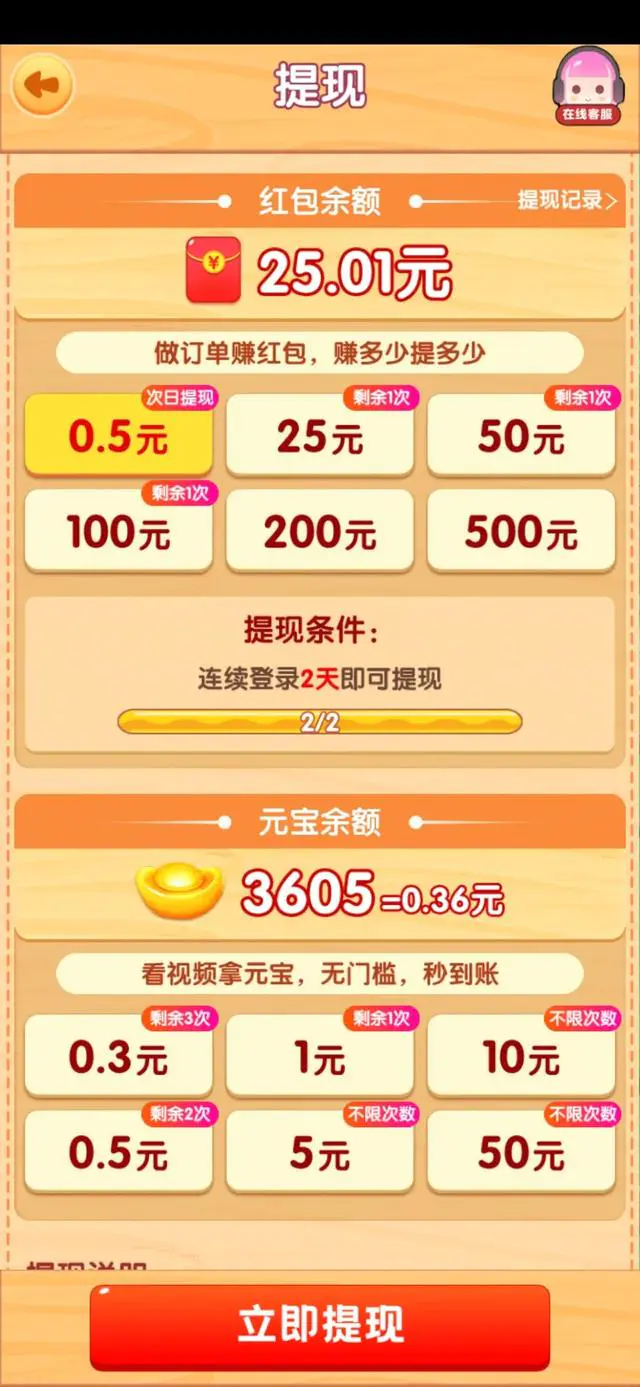This screenshot has height=1387, width=640.
Task: Tap 立即提现 to withdraw now
Action: pyautogui.click(x=320, y=1325)
